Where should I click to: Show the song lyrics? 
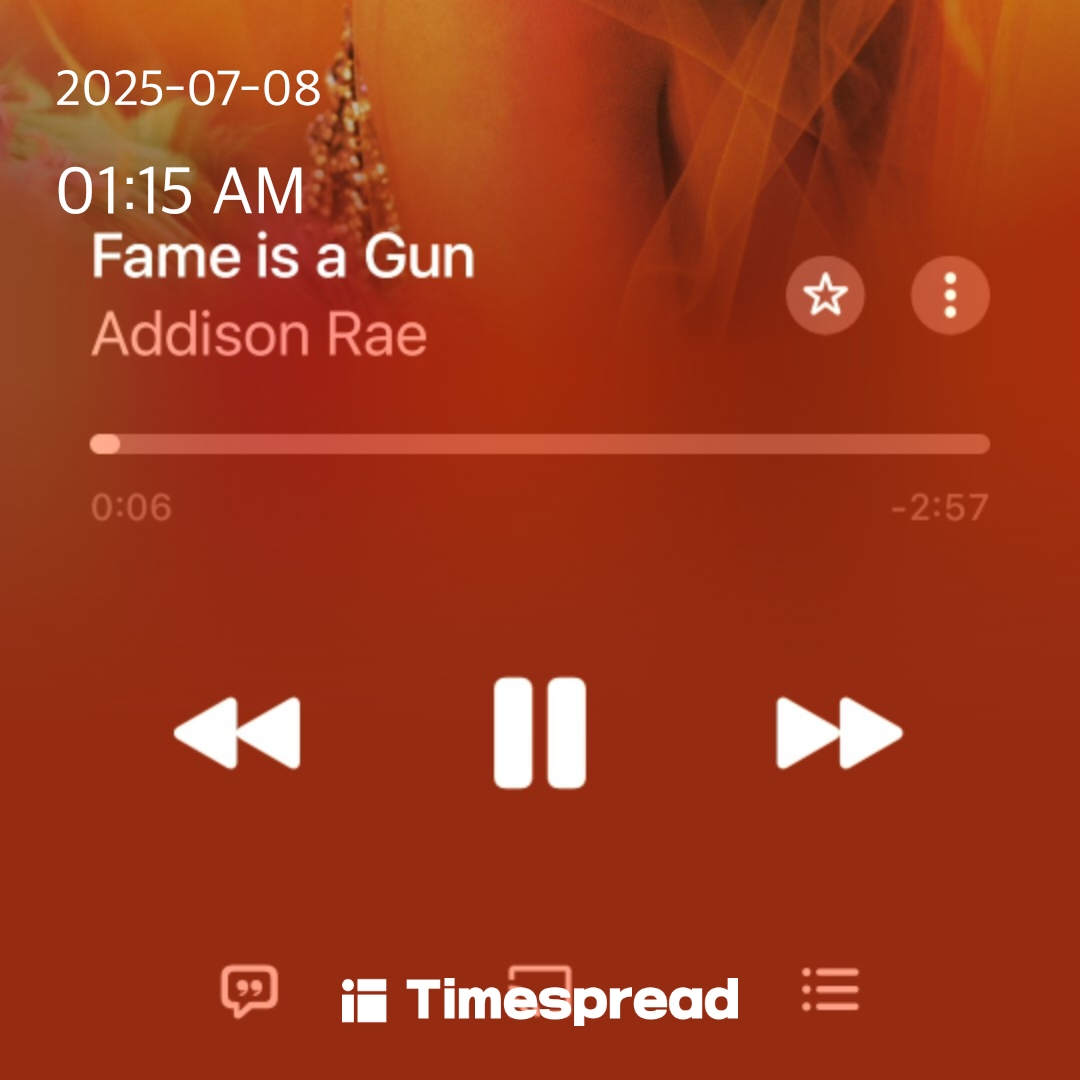248,991
